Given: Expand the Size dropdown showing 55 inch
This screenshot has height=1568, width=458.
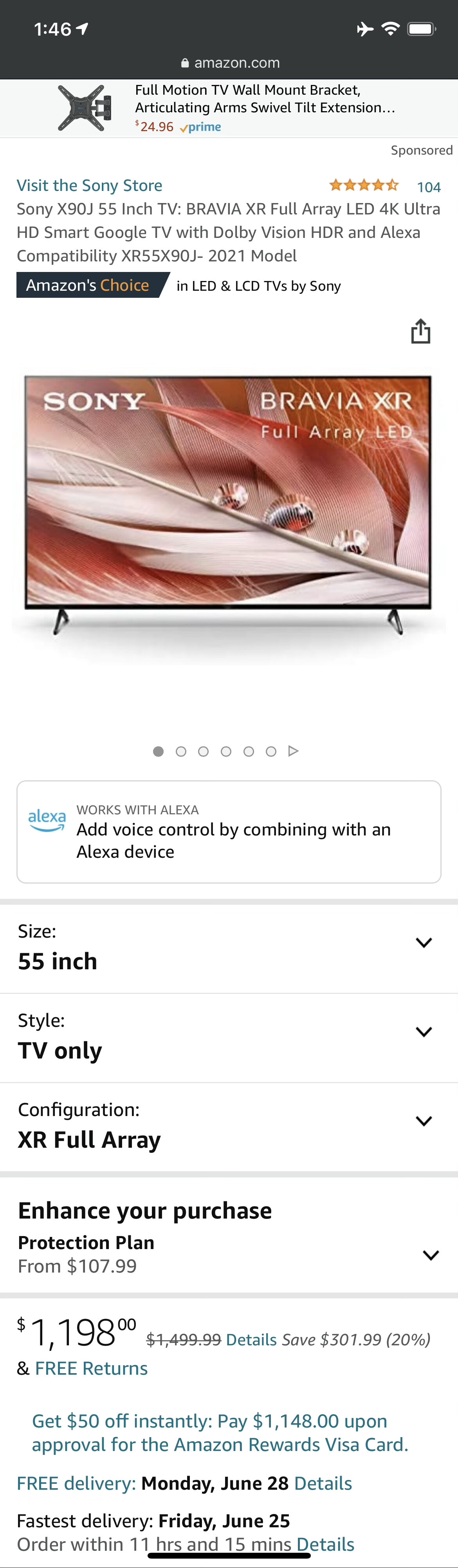Looking at the screenshot, I should (x=423, y=943).
